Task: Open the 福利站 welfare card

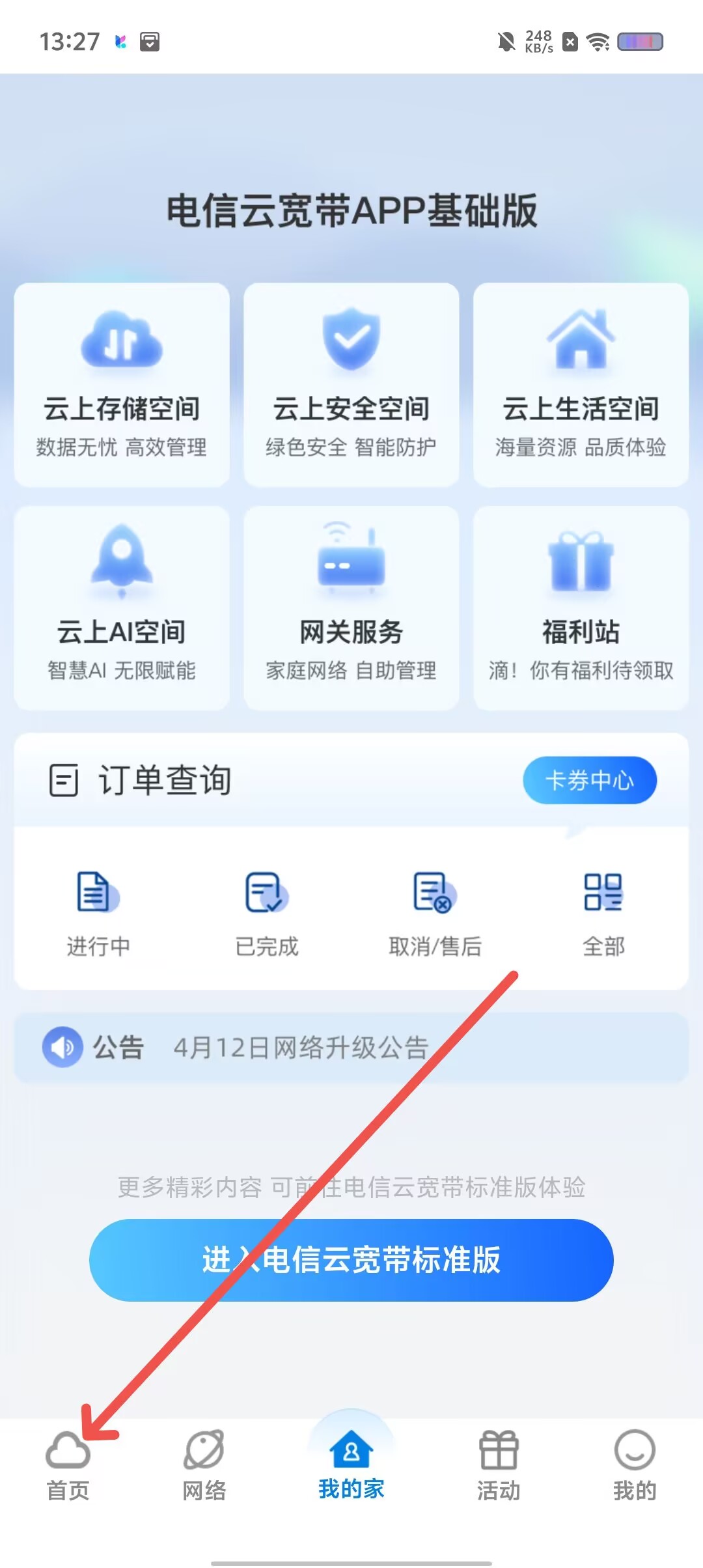Action: 581,608
